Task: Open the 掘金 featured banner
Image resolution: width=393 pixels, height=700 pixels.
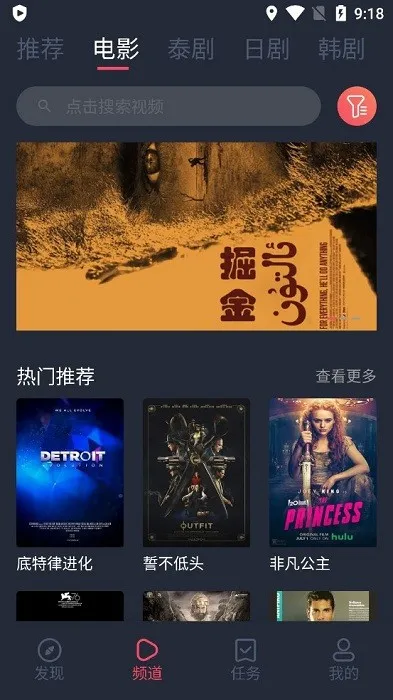Action: pos(196,237)
